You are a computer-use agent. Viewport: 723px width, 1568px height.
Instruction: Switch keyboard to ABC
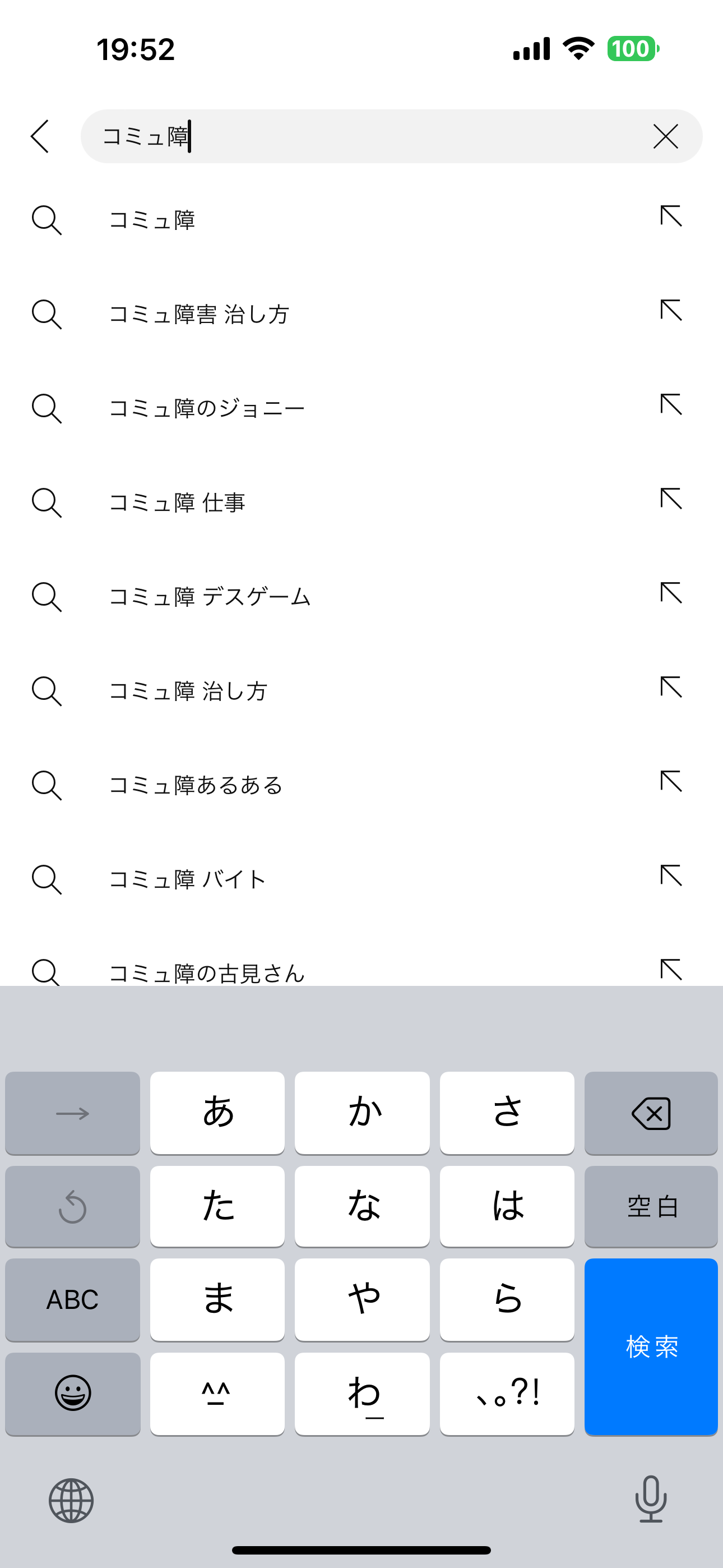[x=72, y=1299]
